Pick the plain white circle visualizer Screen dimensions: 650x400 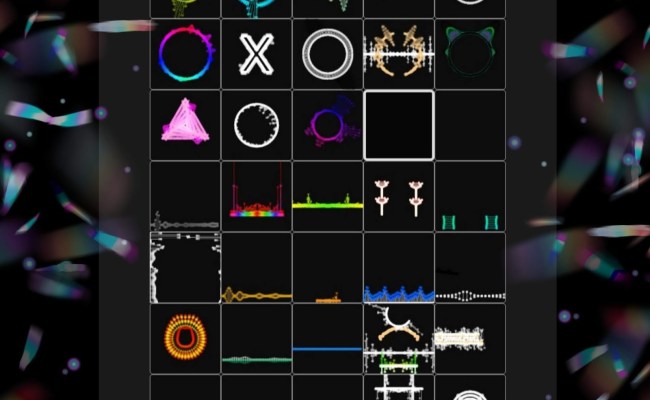(x=257, y=125)
